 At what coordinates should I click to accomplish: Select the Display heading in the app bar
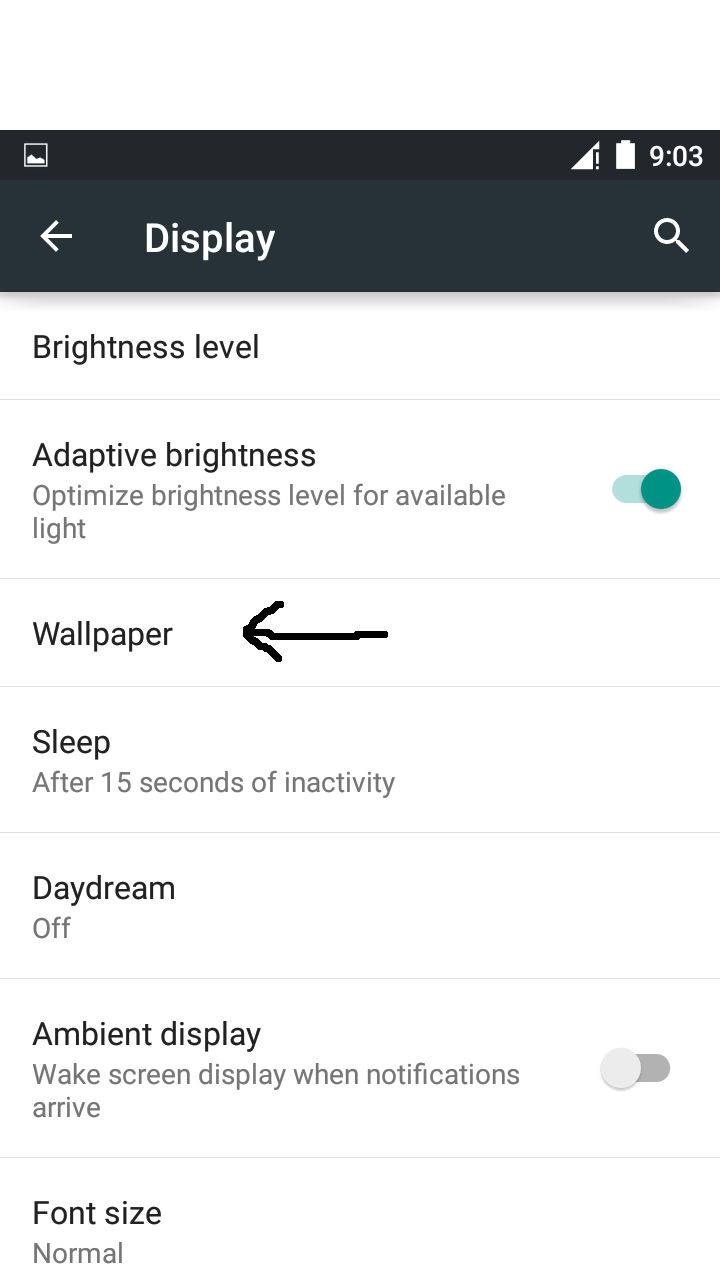[x=209, y=237]
